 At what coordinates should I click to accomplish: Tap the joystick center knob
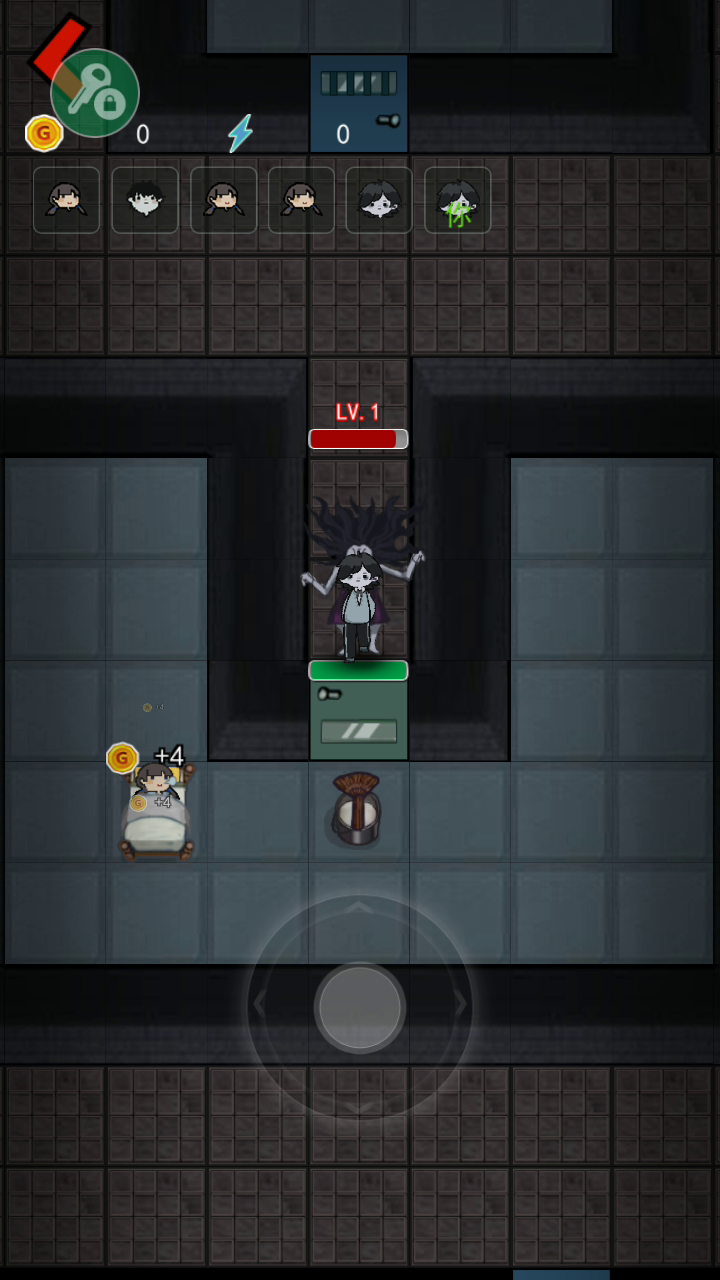pos(360,1007)
